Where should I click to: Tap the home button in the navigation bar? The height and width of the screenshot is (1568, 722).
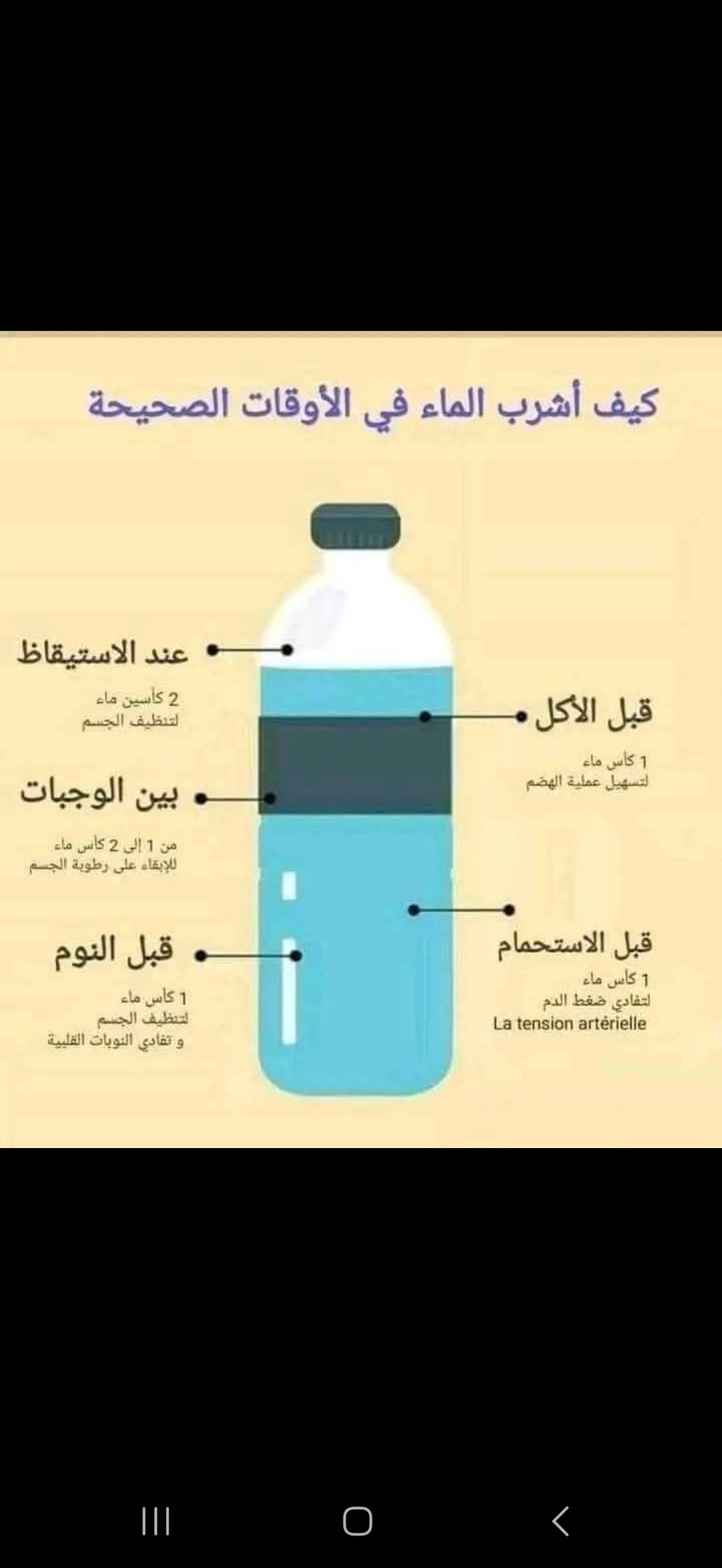click(x=358, y=1521)
